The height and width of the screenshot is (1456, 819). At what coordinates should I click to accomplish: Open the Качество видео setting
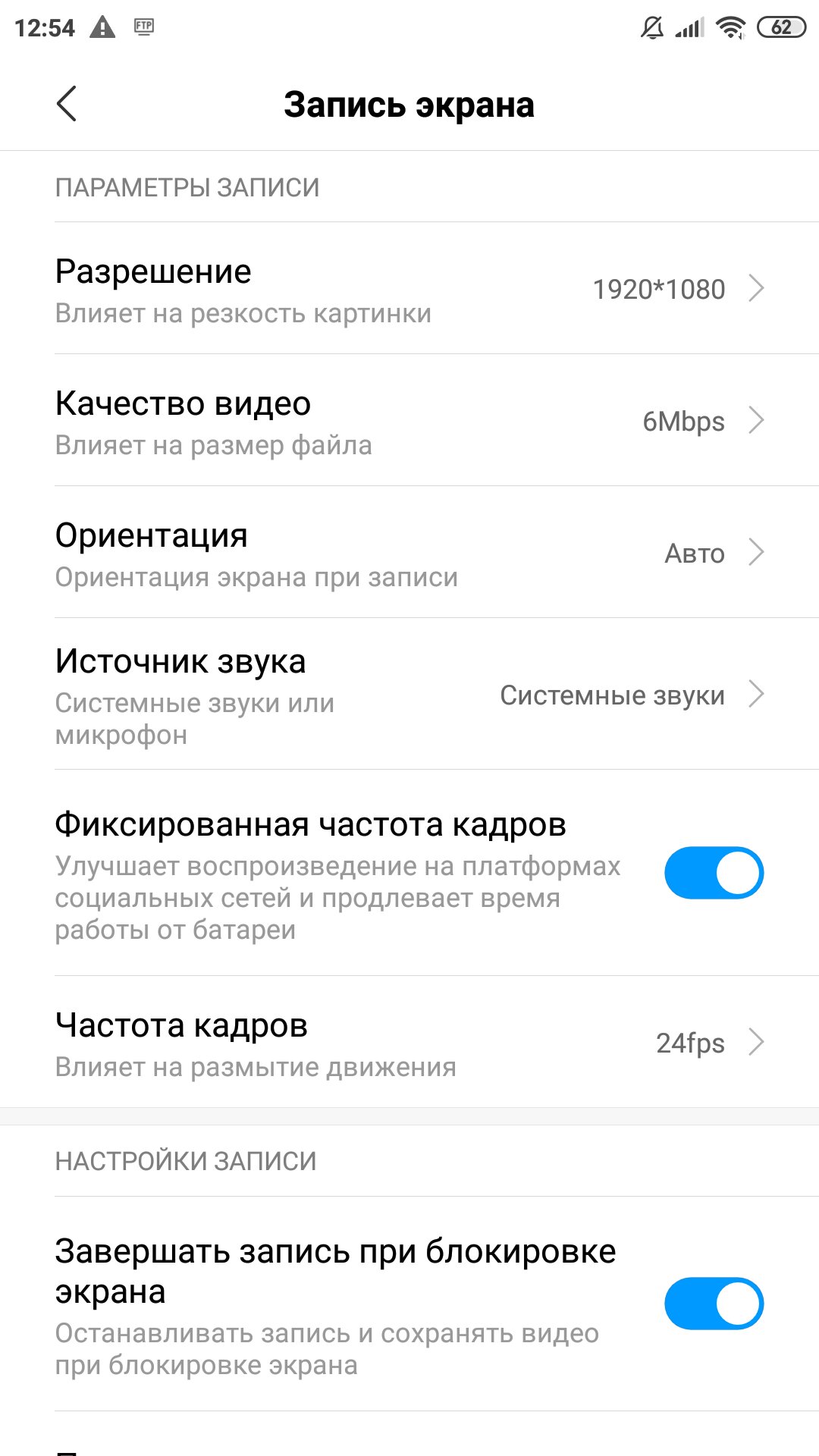409,420
